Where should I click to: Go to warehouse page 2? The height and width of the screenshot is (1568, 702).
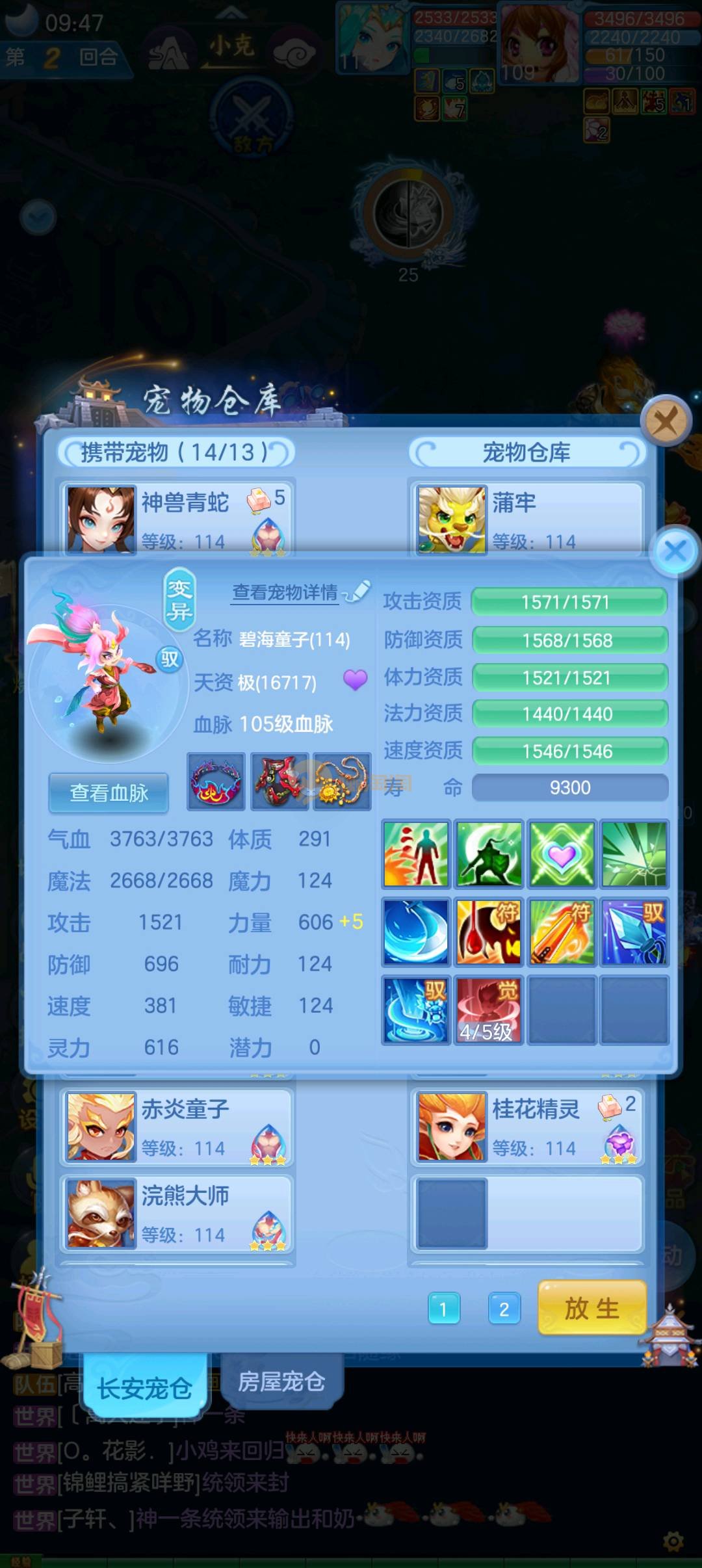pos(504,1308)
